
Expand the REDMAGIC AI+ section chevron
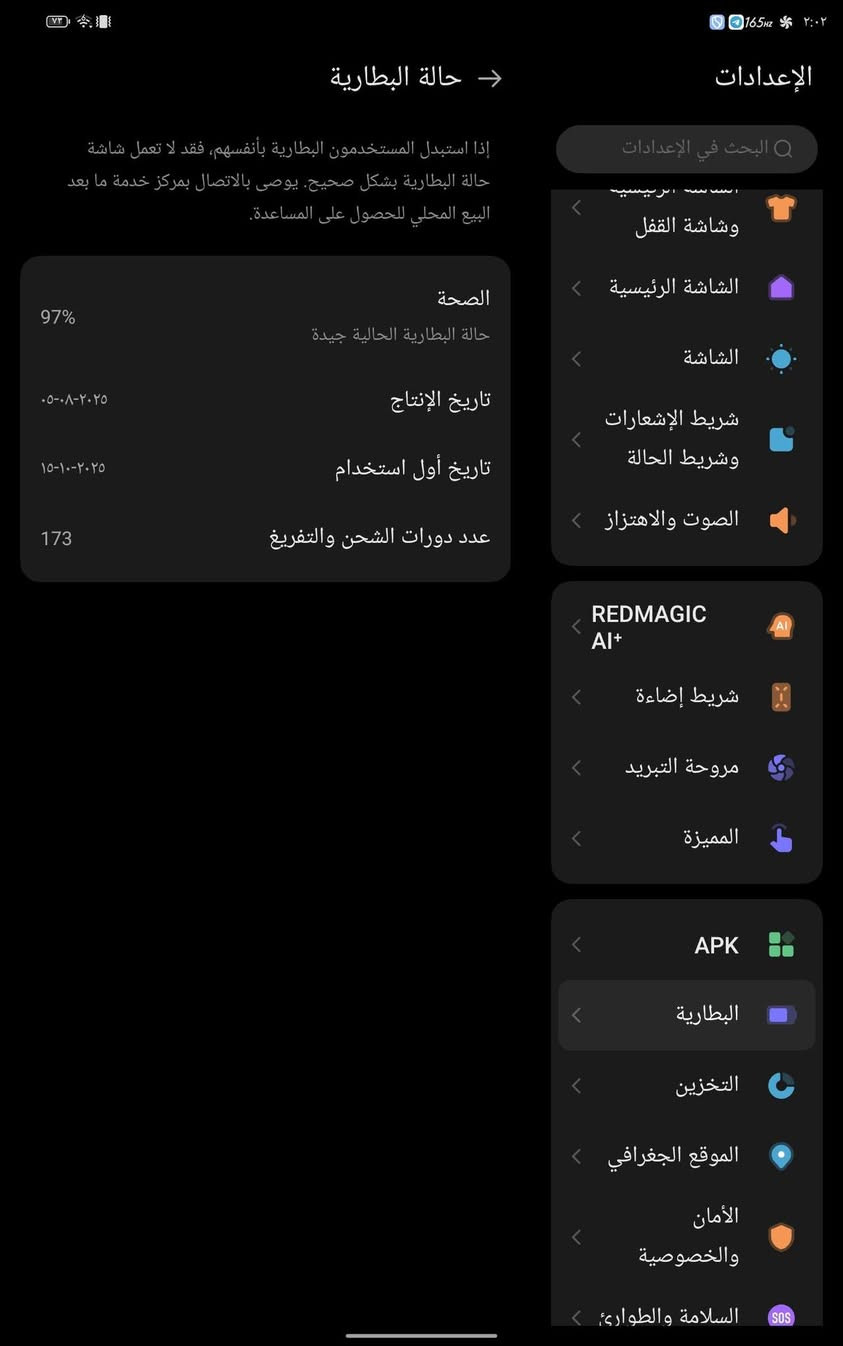point(575,626)
